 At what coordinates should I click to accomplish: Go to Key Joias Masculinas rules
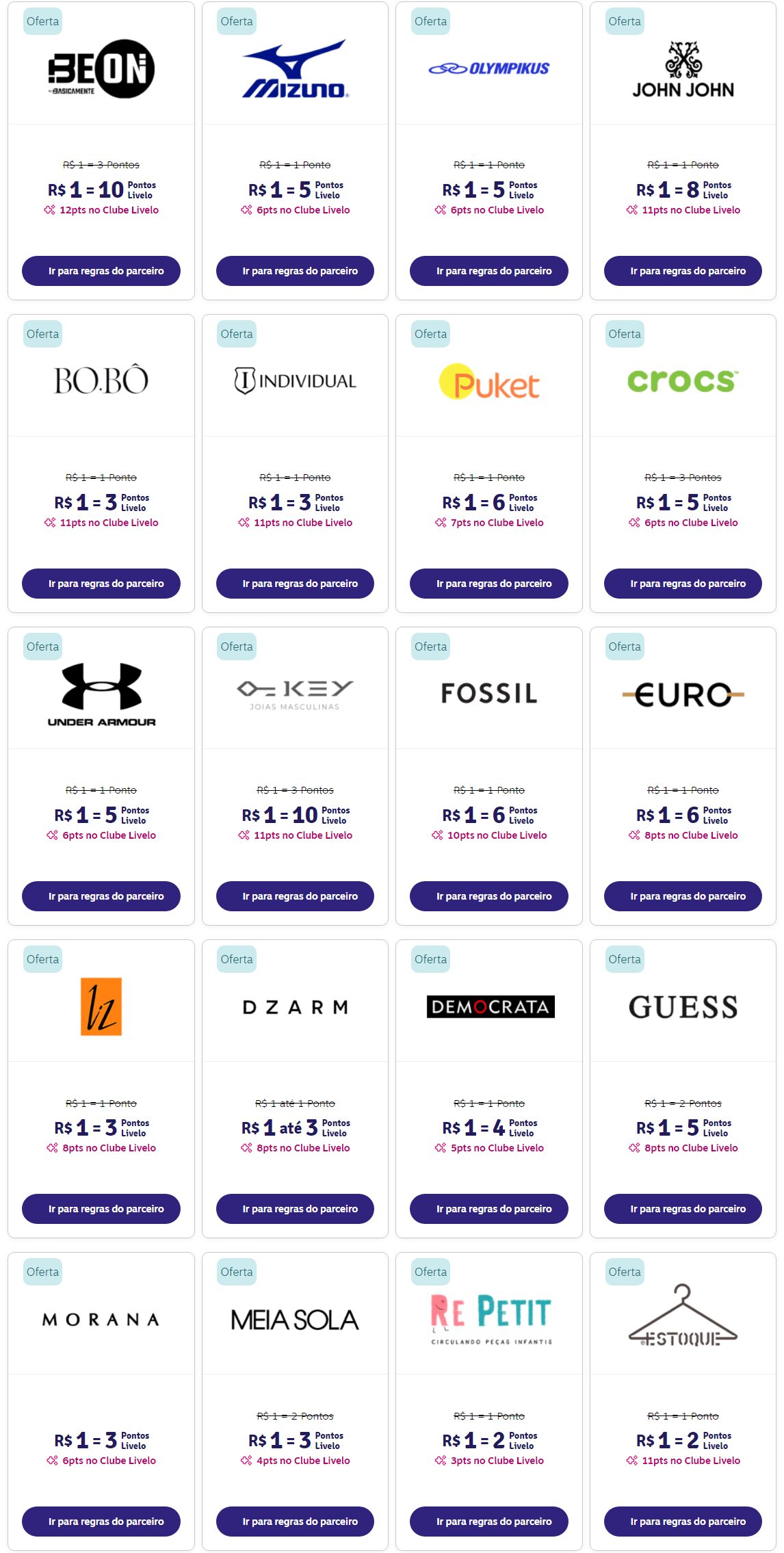point(295,896)
